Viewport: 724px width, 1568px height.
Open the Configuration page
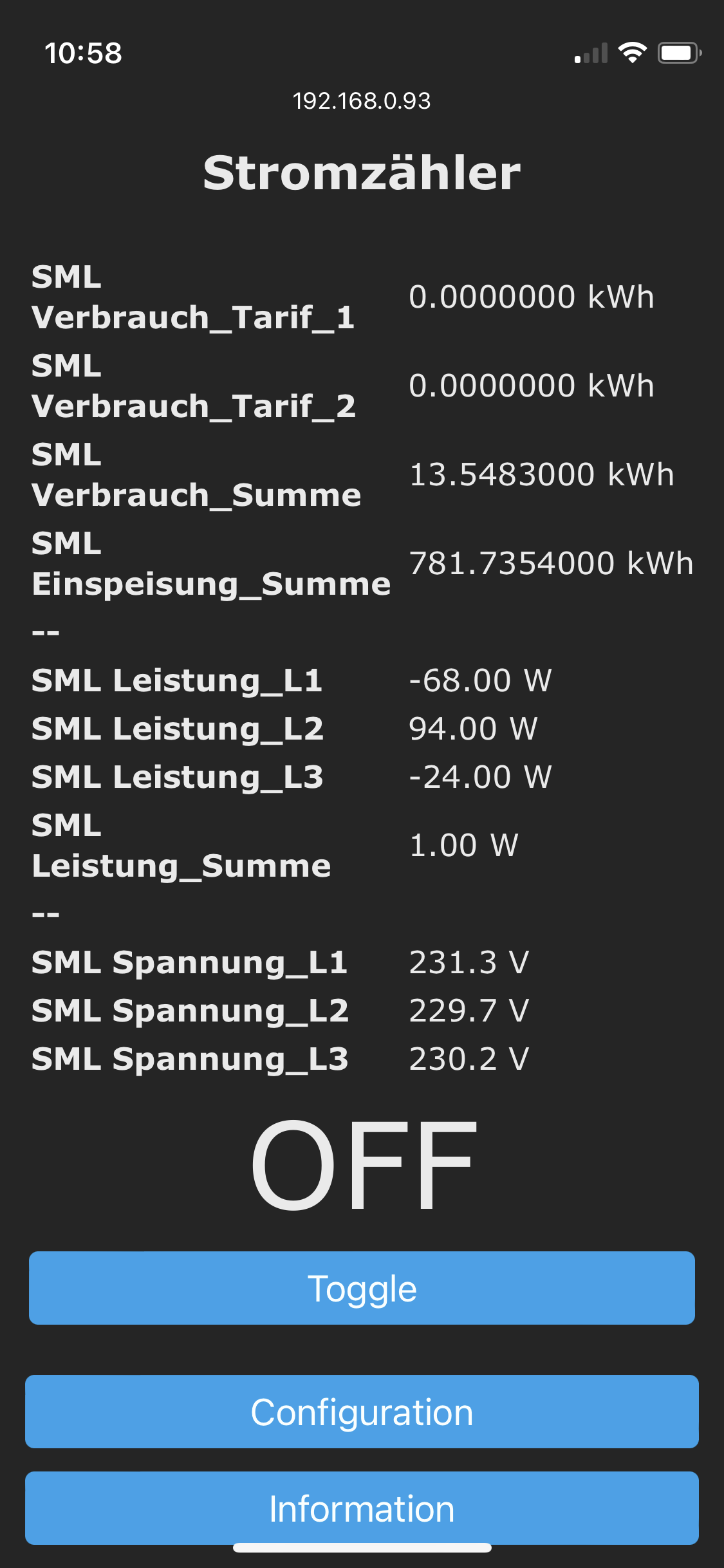pos(362,1412)
